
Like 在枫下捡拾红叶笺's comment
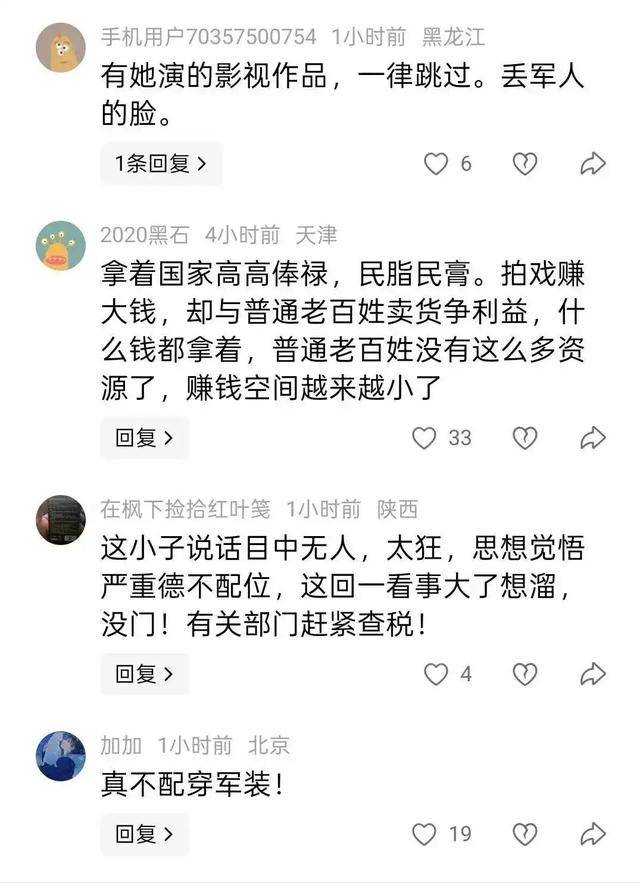(435, 674)
